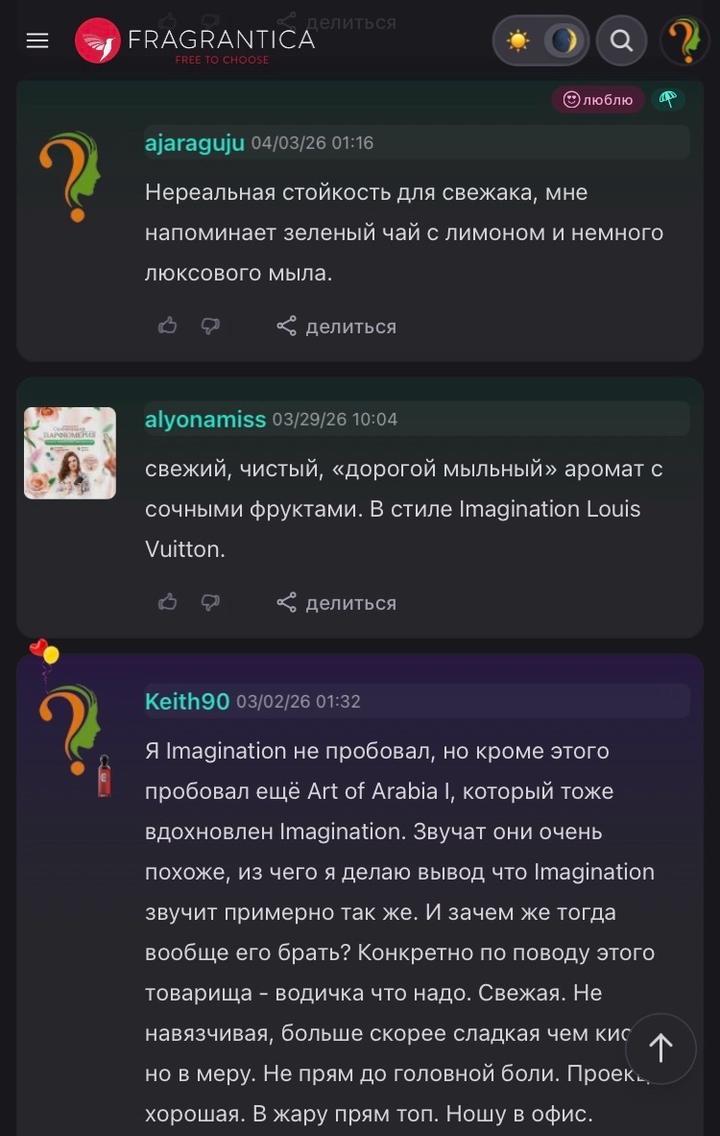The width and height of the screenshot is (720, 1136).
Task: Share ajaraguju's review
Action: pos(336,326)
